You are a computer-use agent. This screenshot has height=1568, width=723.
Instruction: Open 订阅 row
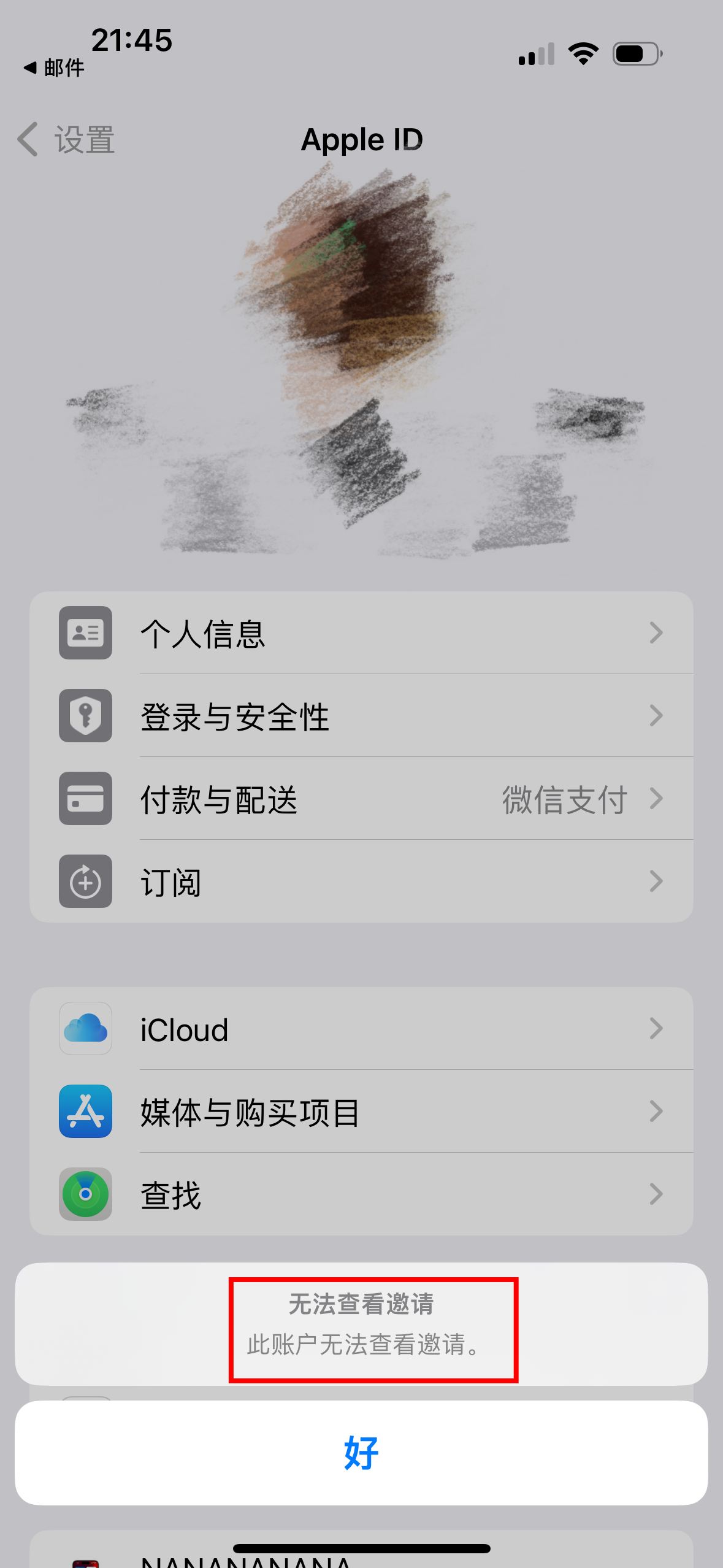click(361, 882)
